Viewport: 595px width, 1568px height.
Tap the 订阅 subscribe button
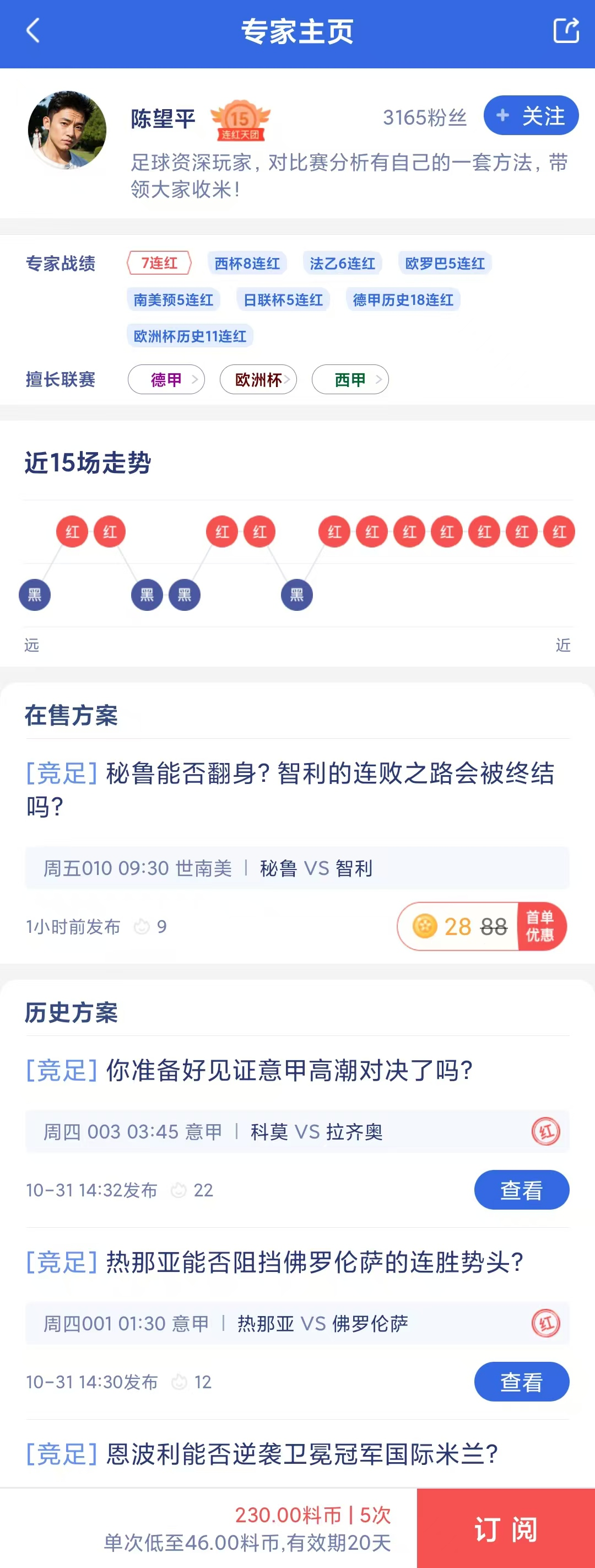[506, 1528]
